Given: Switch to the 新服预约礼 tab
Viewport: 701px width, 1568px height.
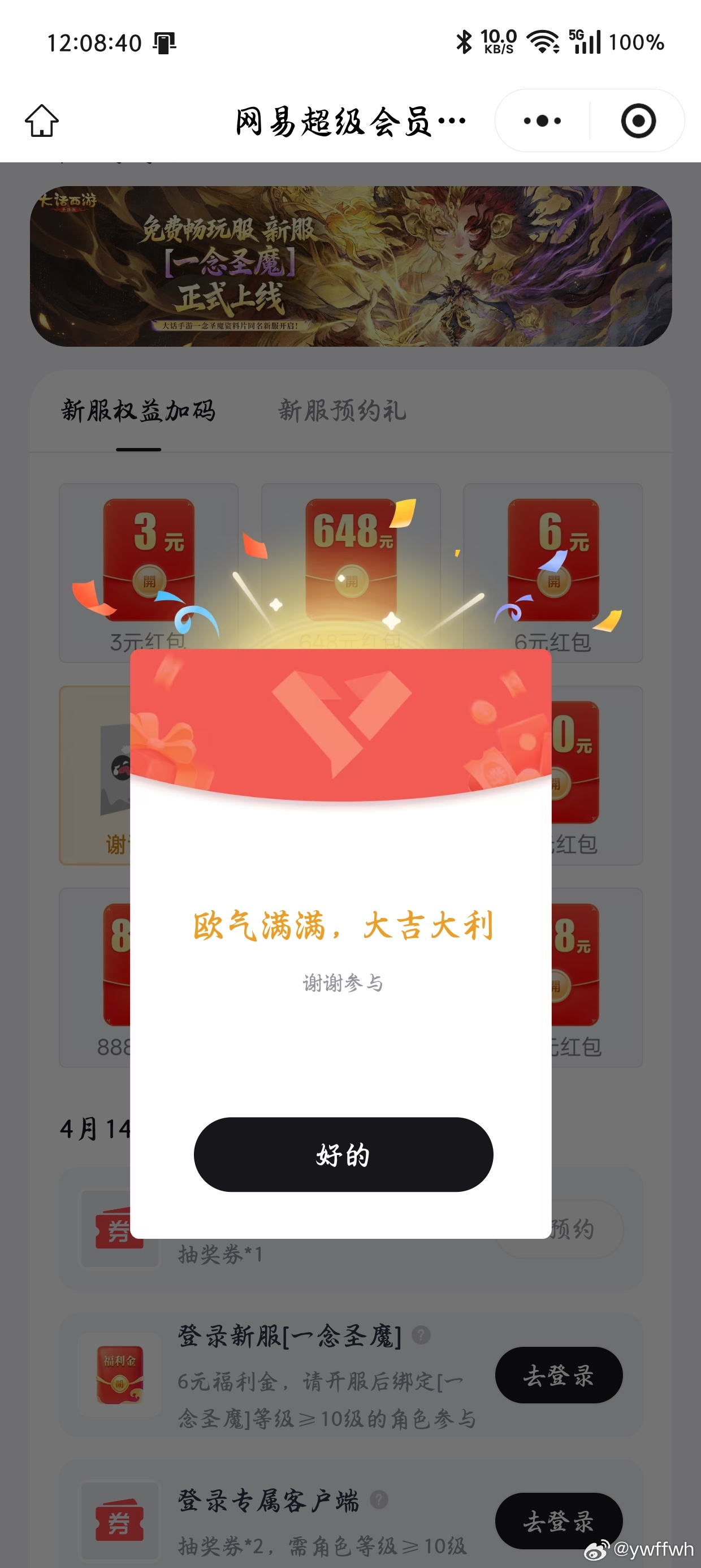Looking at the screenshot, I should click(x=342, y=411).
